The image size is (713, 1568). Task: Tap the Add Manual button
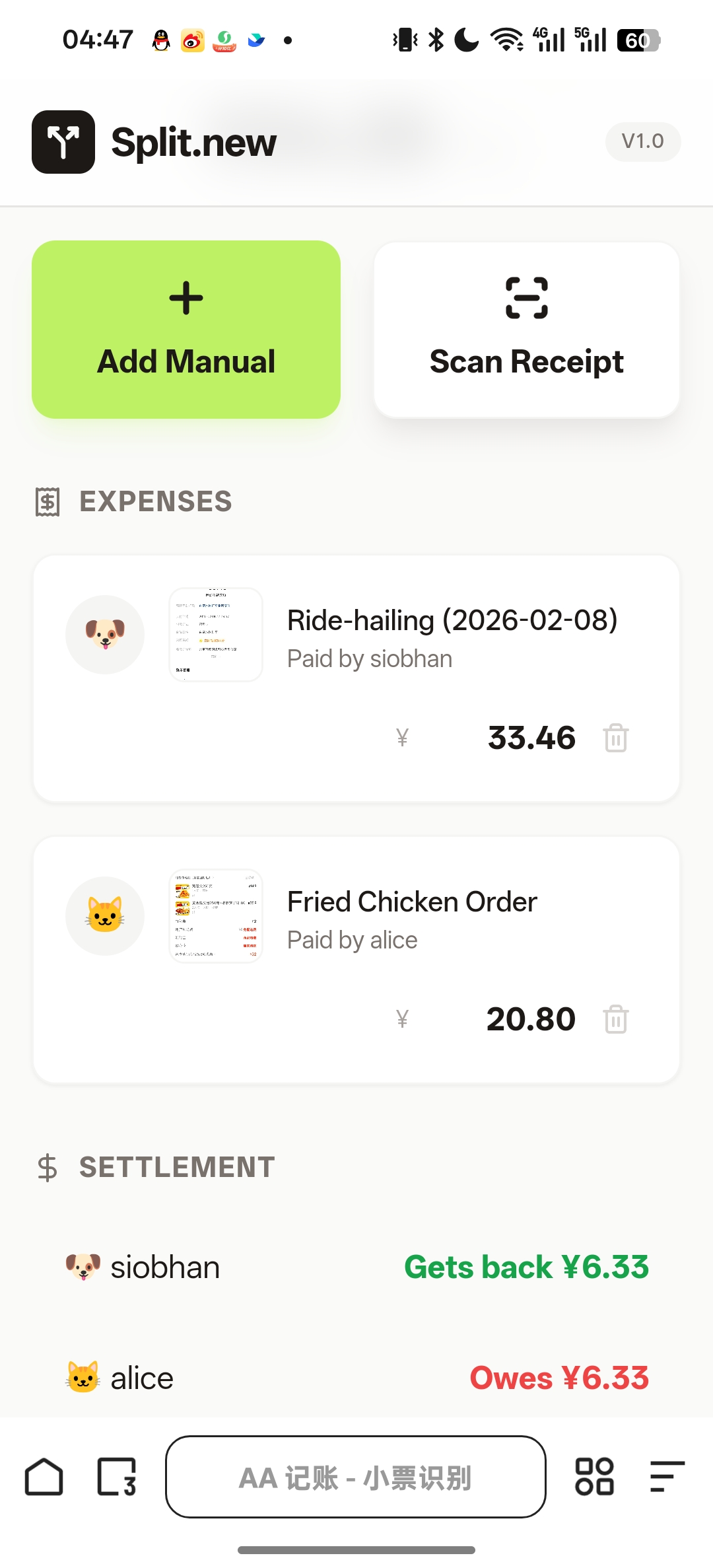(186, 329)
